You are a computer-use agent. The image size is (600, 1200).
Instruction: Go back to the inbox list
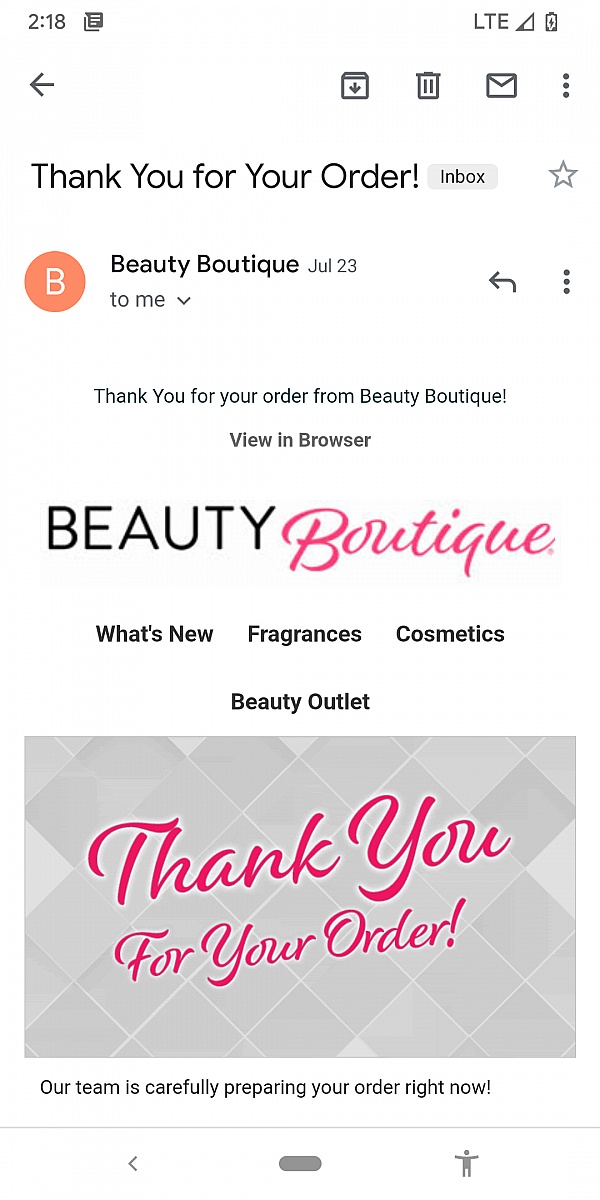pos(42,86)
